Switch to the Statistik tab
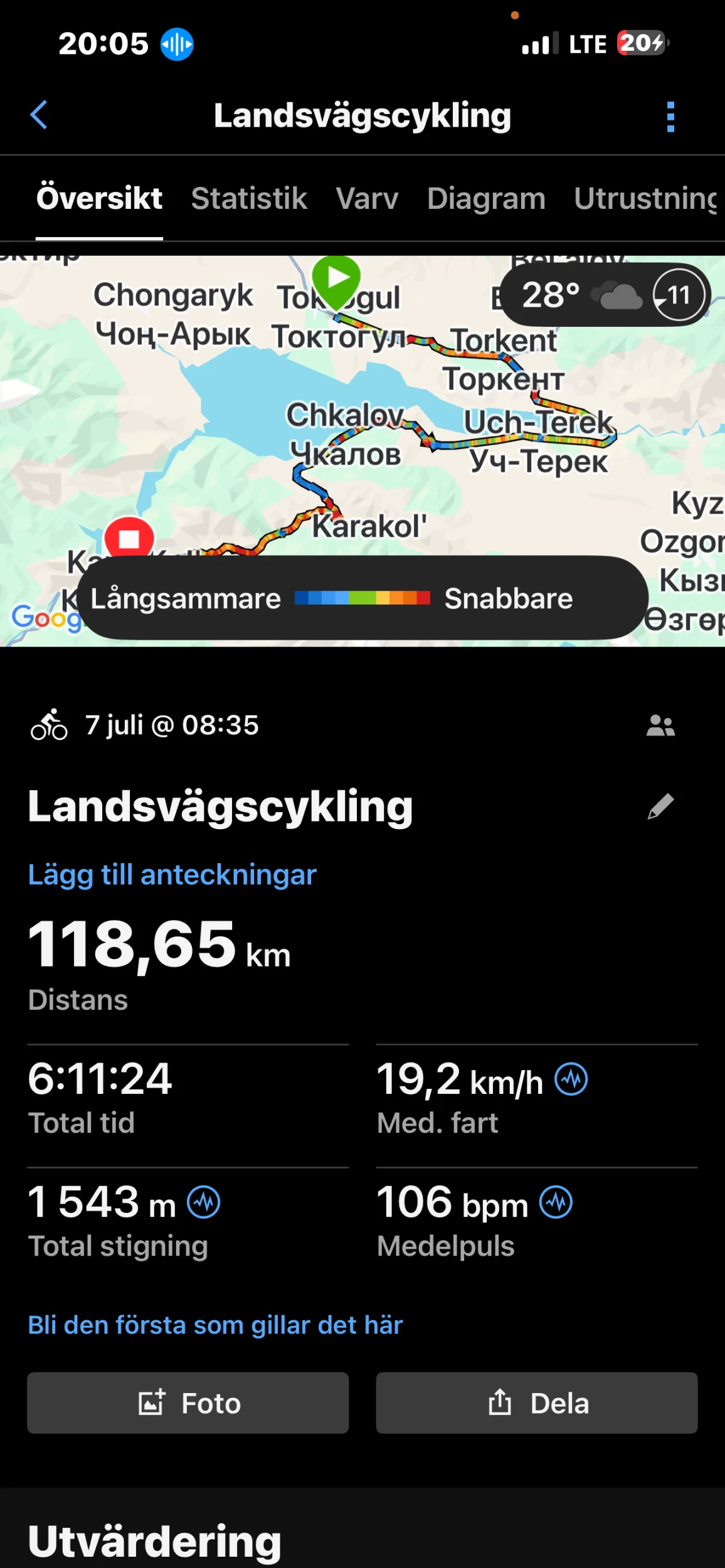725x1568 pixels. click(249, 198)
